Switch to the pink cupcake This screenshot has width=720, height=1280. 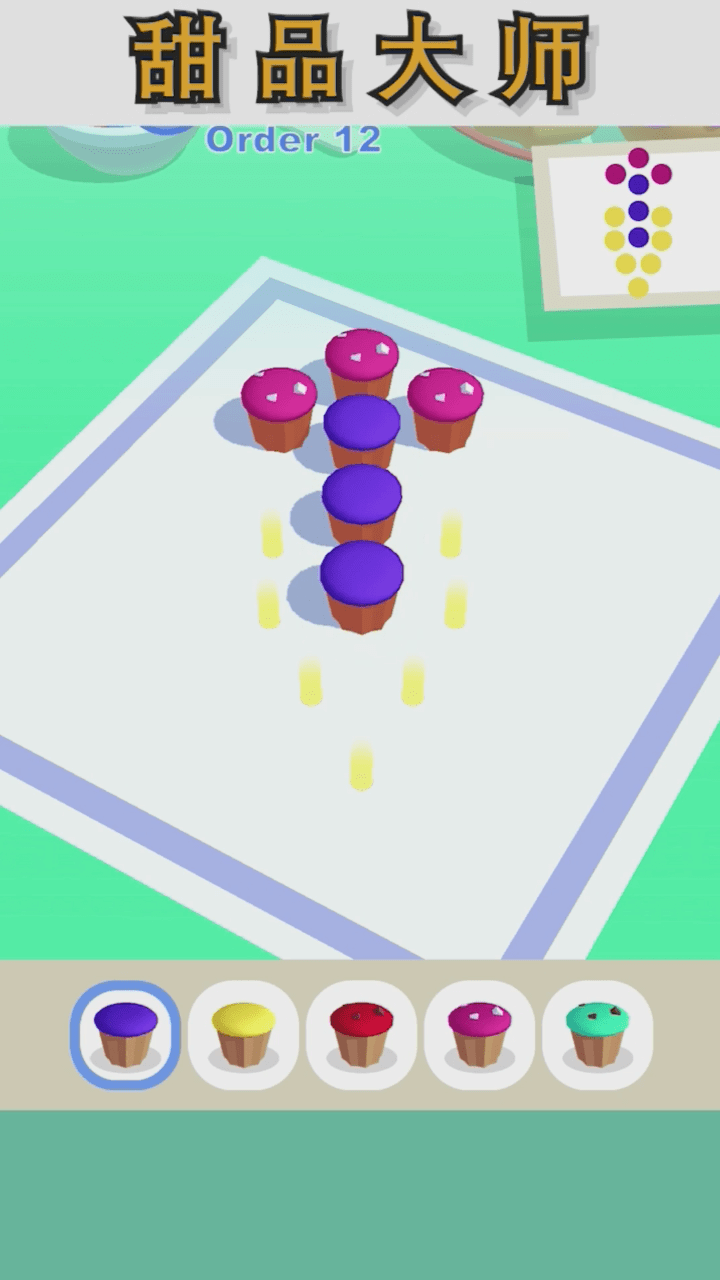click(479, 1035)
